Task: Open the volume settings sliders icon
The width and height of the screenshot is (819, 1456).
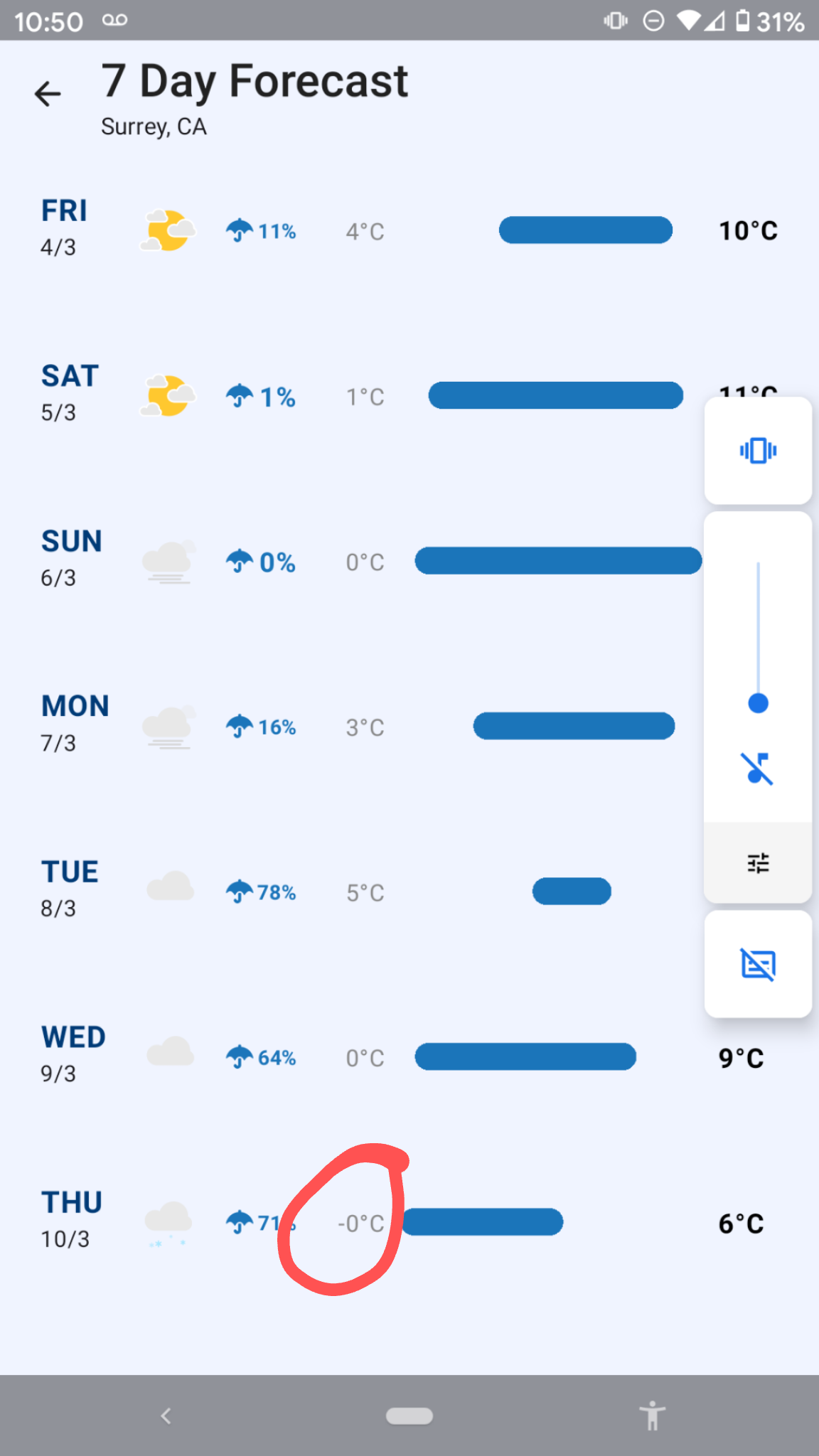Action: point(757,862)
